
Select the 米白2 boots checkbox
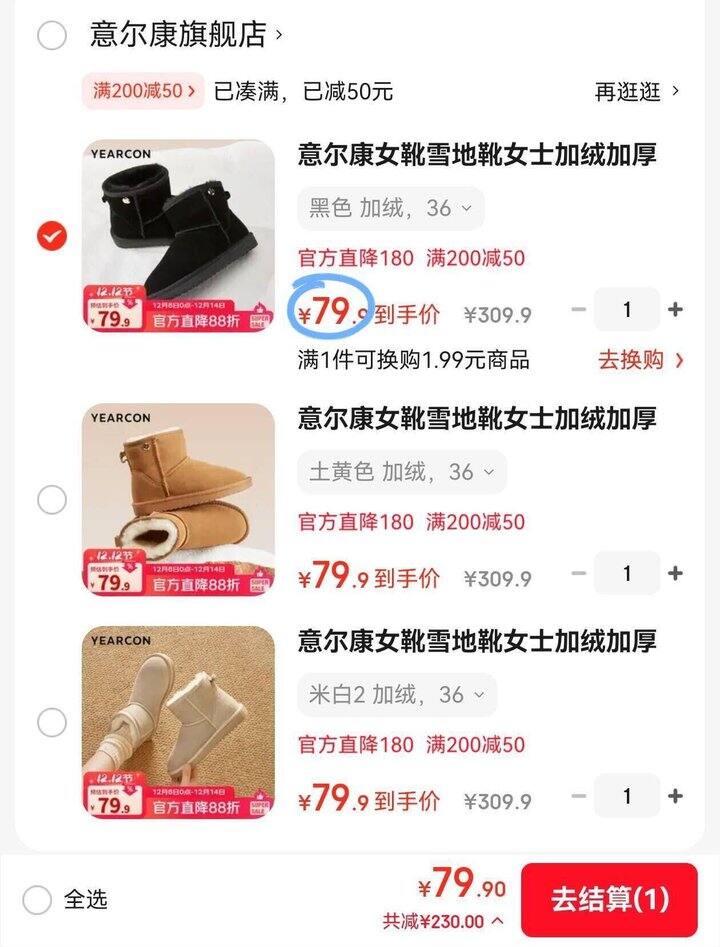click(52, 721)
